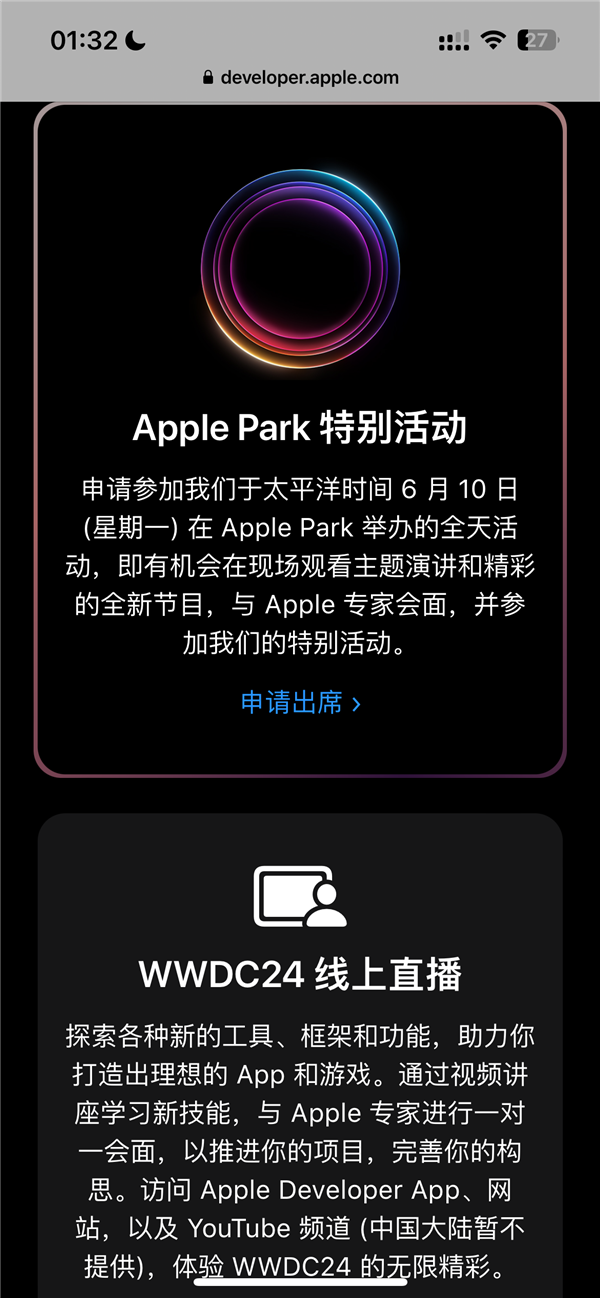Screen dimensions: 600x1298
Task: Tap the developer.apple.com address bar
Action: pyautogui.click(x=300, y=77)
